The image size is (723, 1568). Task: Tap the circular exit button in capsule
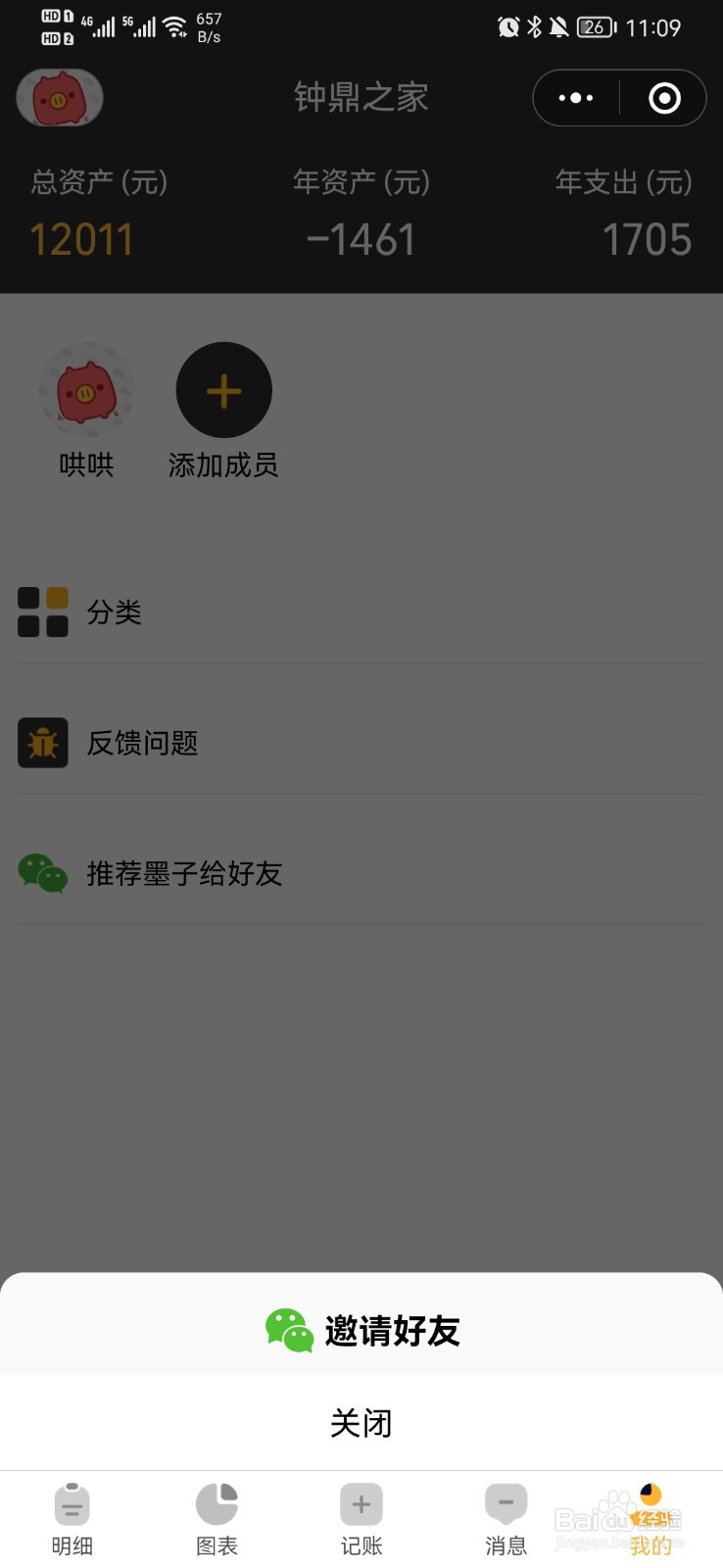(x=662, y=97)
